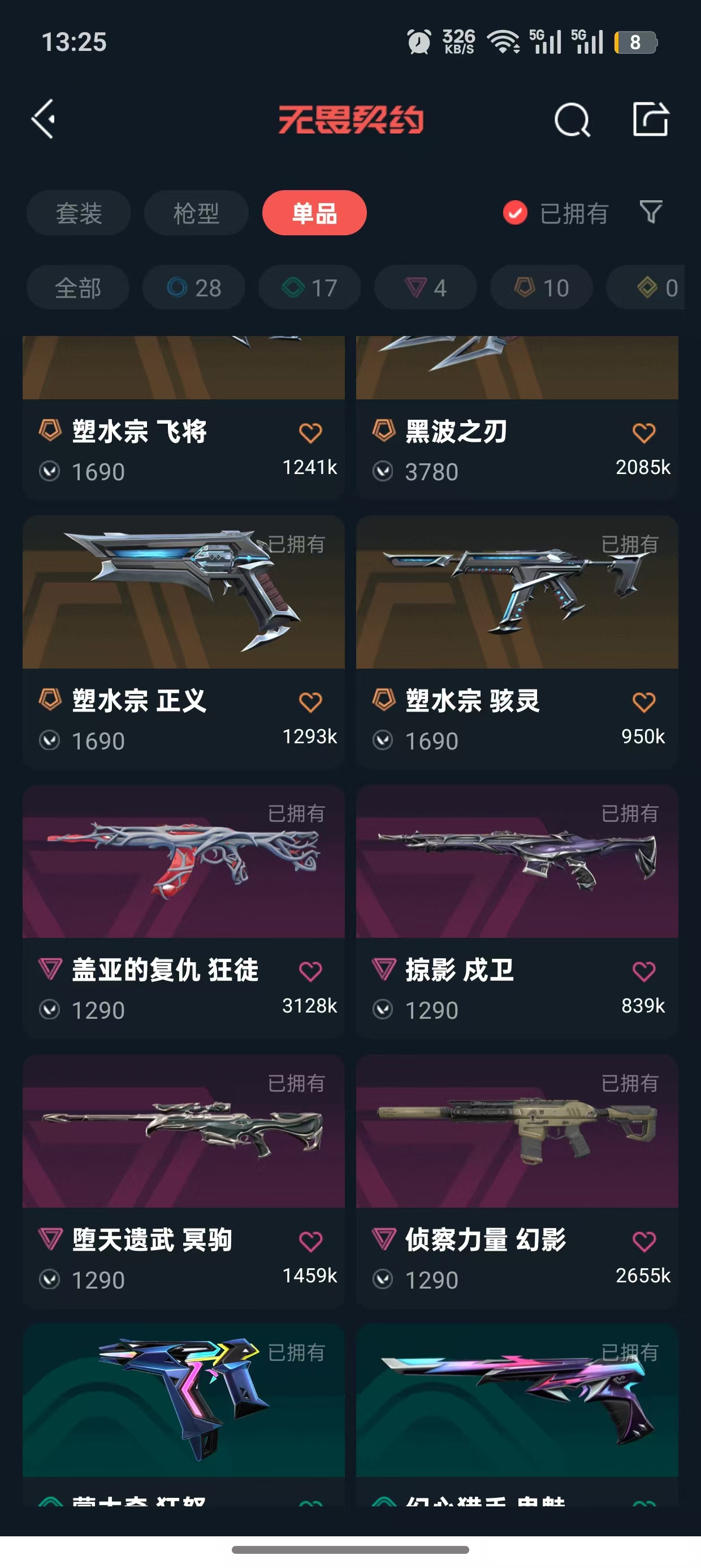Switch to the 枪型 tab
The height and width of the screenshot is (1568, 701).
click(197, 213)
